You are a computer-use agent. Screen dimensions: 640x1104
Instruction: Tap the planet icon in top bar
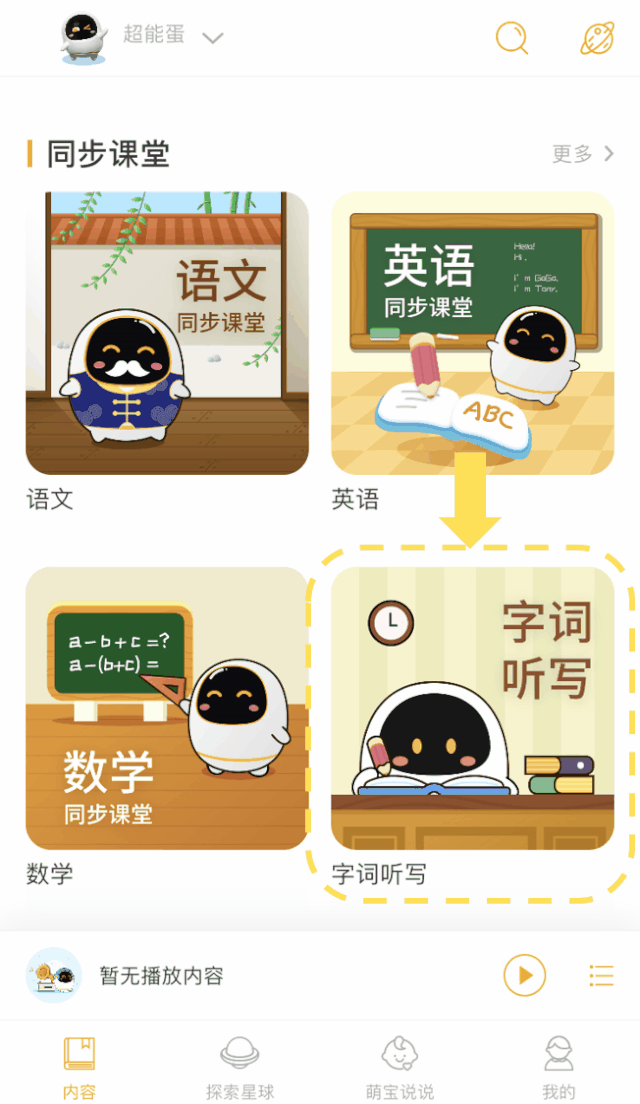pyautogui.click(x=598, y=37)
